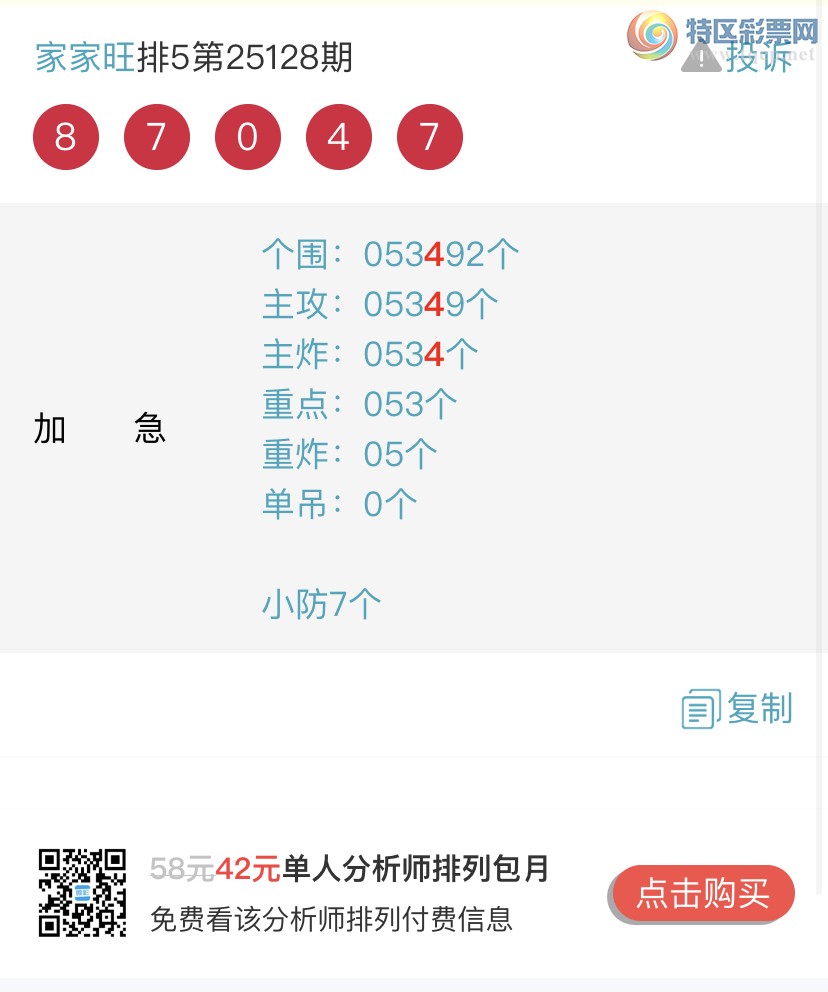The width and height of the screenshot is (828, 992).
Task: Tap 点击购买 to buy monthly package
Action: pyautogui.click(x=703, y=894)
